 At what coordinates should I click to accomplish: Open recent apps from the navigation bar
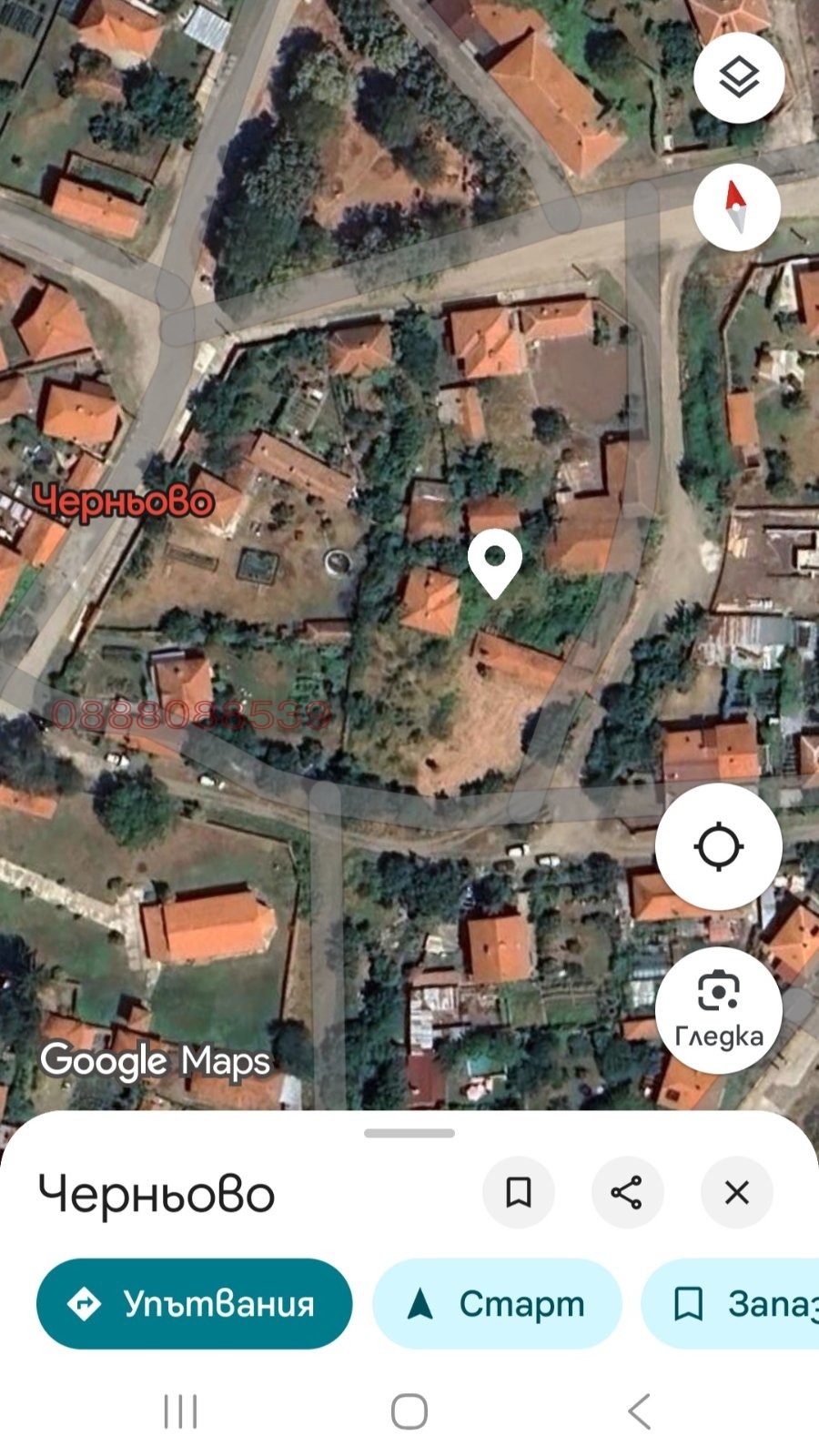[x=180, y=1411]
